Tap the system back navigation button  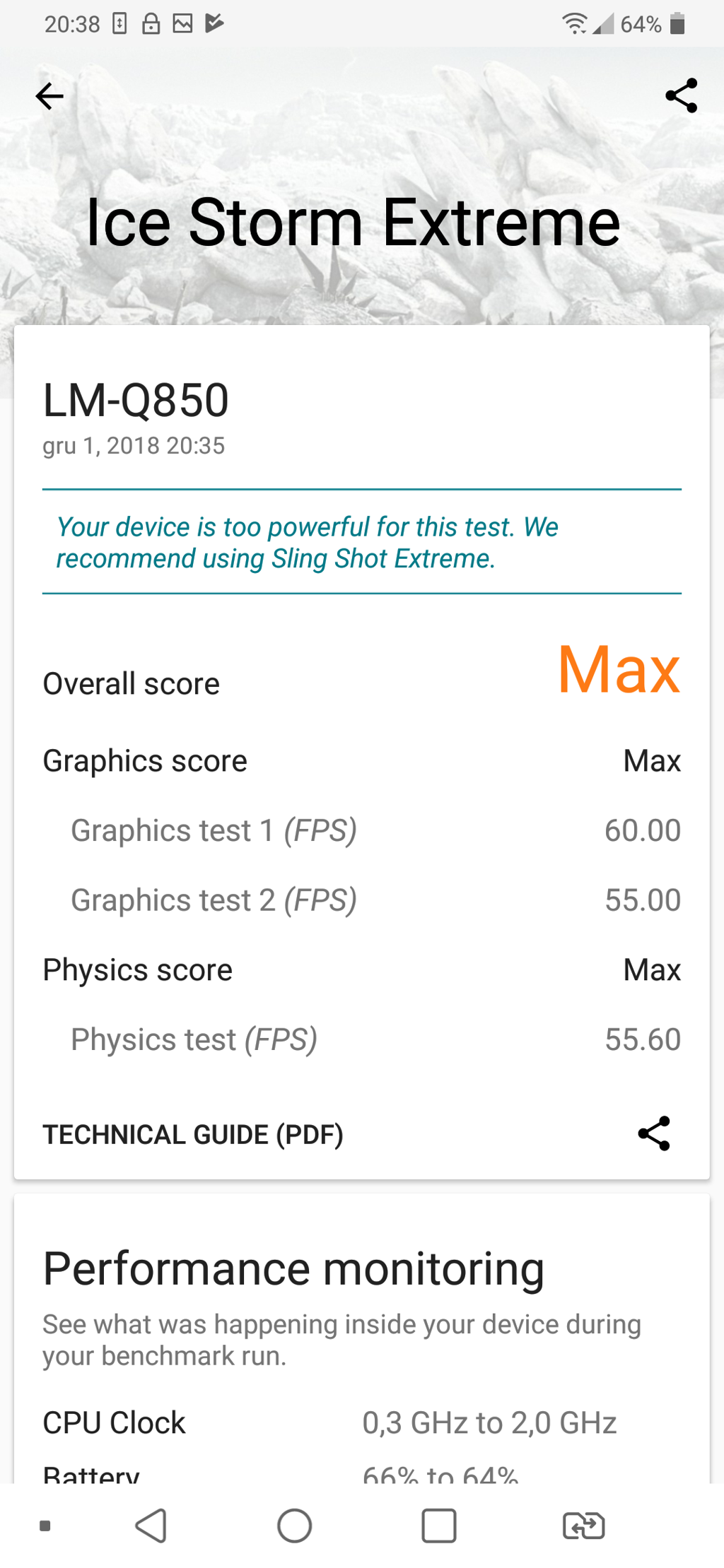[151, 1526]
